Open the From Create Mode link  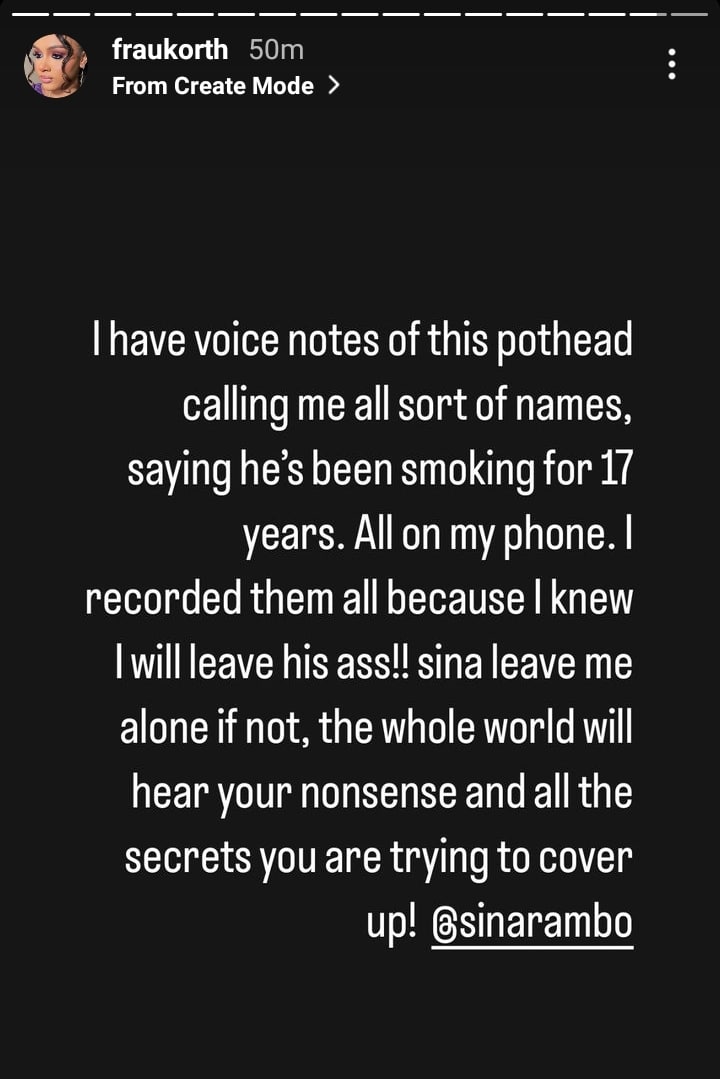(225, 86)
